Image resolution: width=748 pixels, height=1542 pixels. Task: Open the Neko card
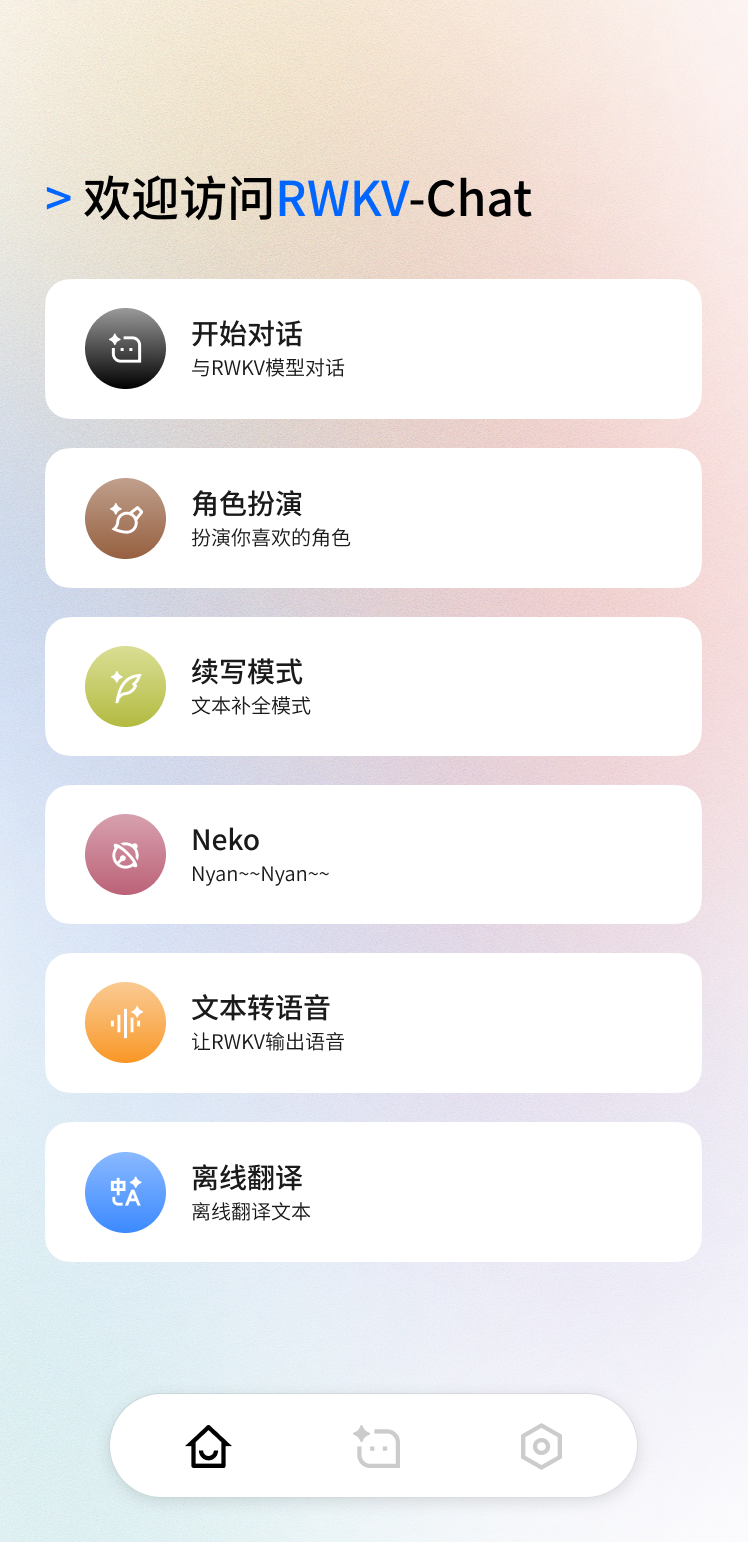373,854
